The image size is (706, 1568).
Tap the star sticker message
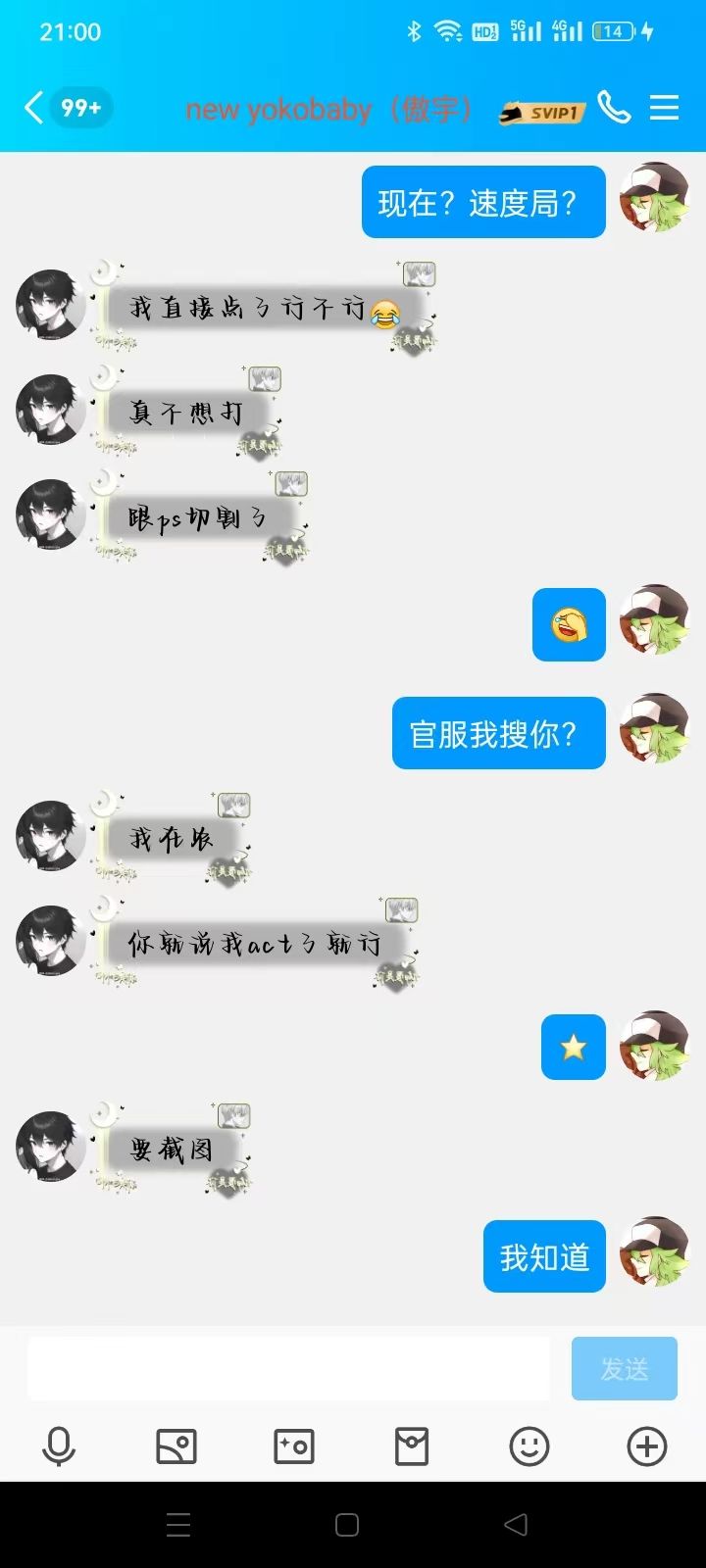point(573,1048)
